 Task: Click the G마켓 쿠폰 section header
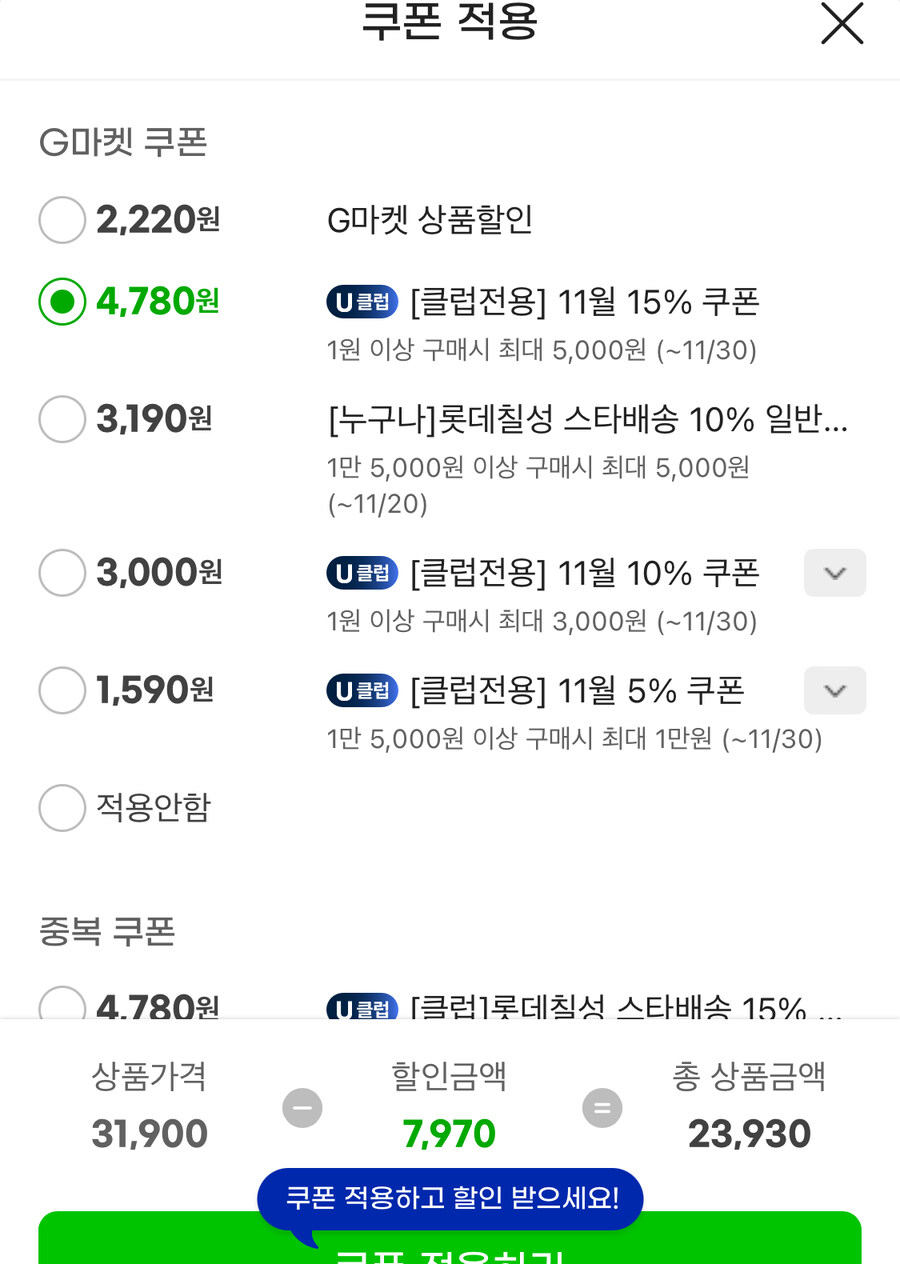[x=122, y=142]
